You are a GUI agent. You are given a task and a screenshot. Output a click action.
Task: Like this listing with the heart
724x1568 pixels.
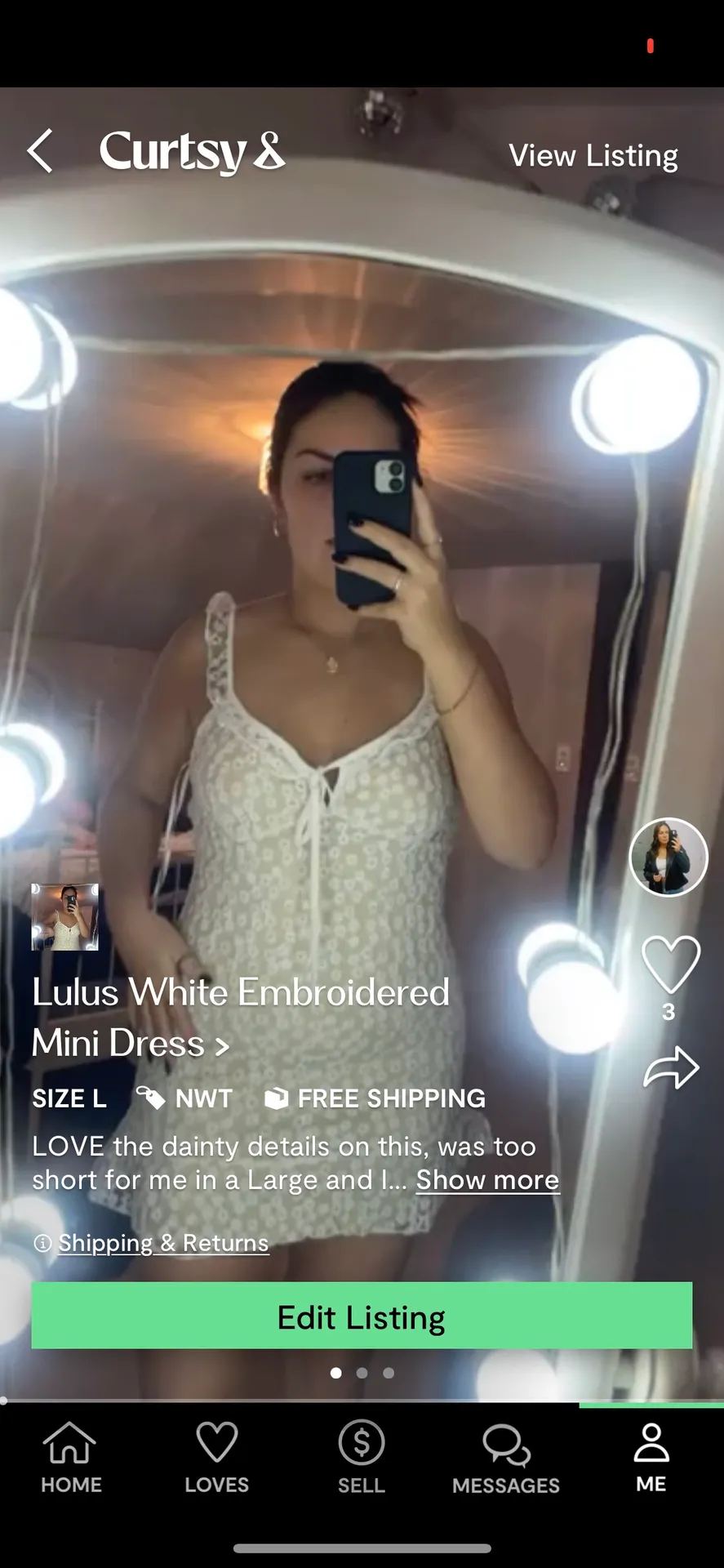670,964
